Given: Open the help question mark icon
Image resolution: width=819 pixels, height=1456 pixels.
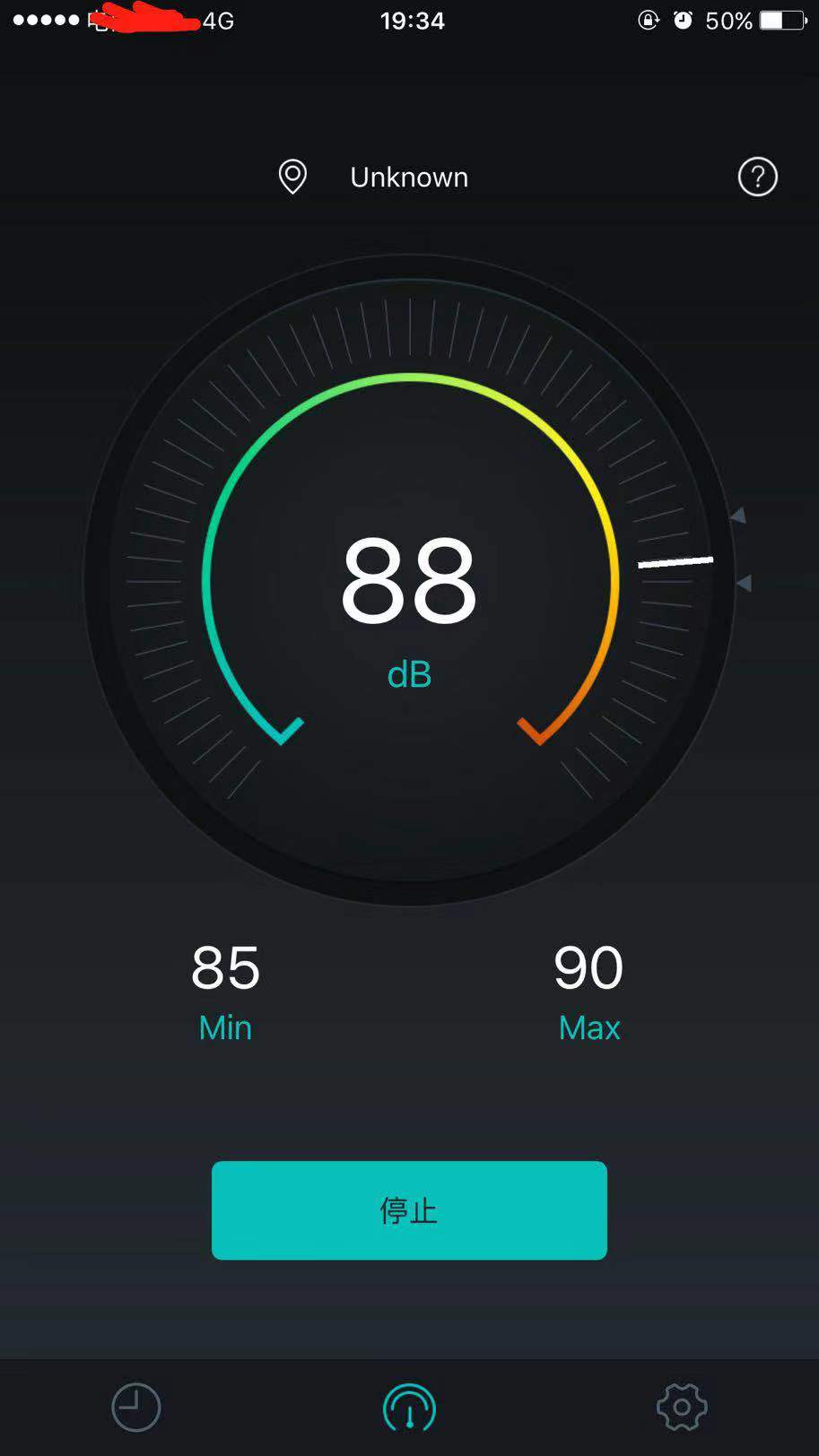Looking at the screenshot, I should [757, 177].
